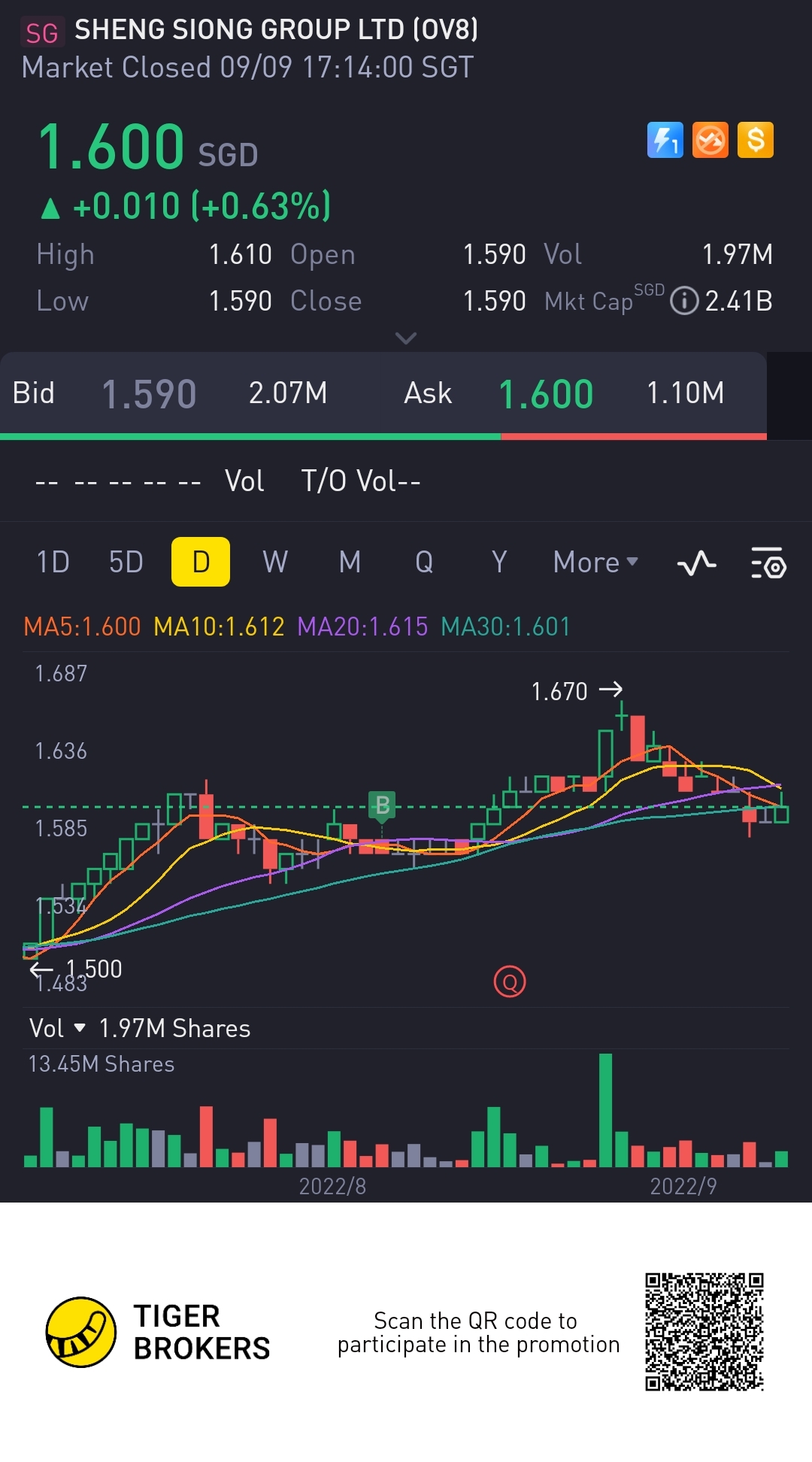
Task: Open the Vol indicator dropdown
Action: click(x=58, y=1028)
